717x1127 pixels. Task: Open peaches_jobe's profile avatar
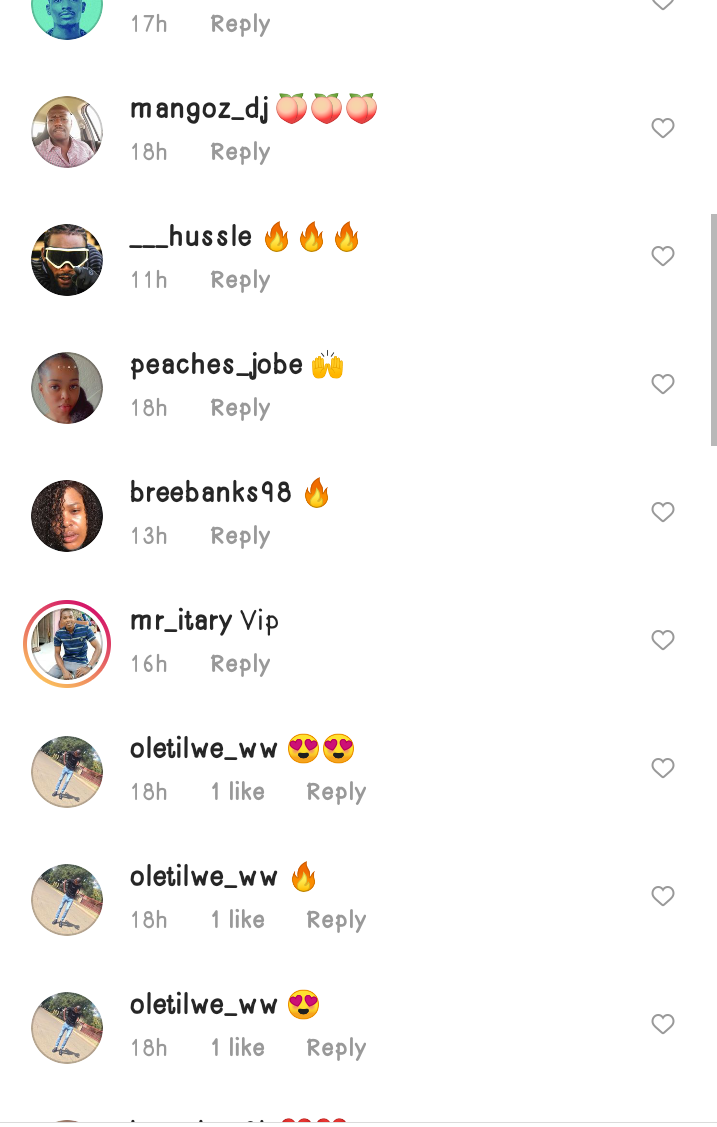(x=67, y=388)
